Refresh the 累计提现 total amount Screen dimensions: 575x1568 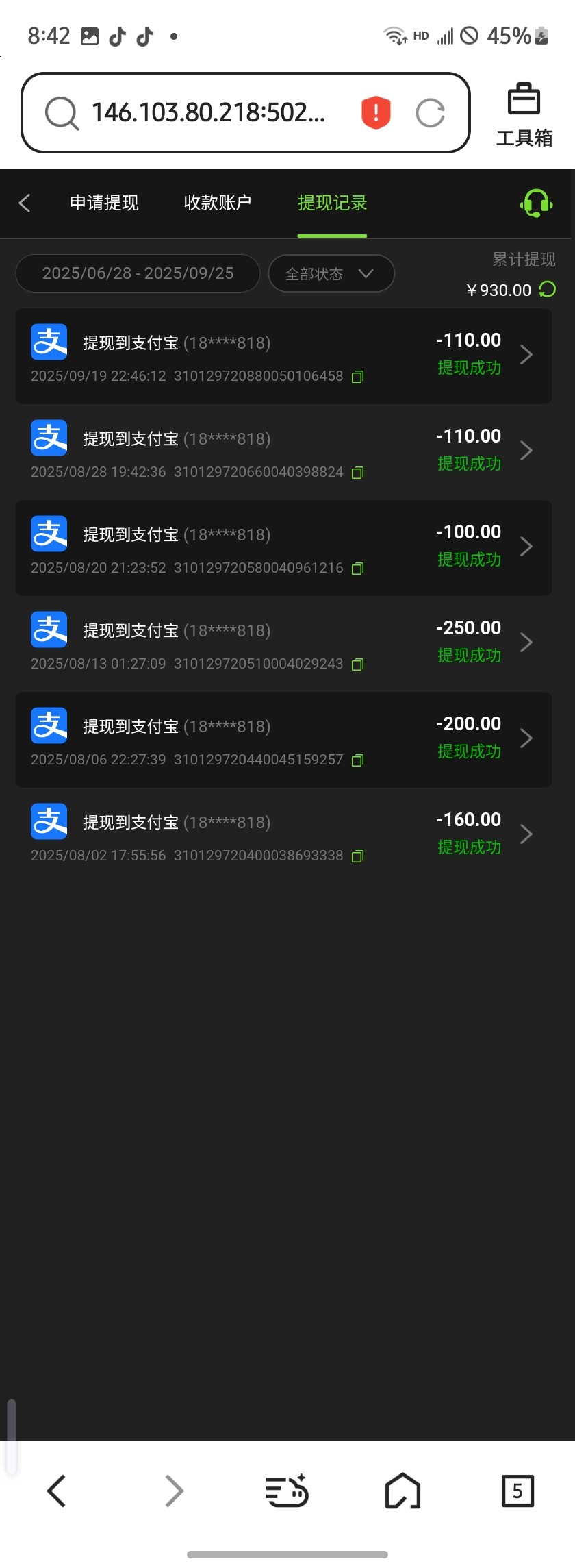pyautogui.click(x=548, y=289)
